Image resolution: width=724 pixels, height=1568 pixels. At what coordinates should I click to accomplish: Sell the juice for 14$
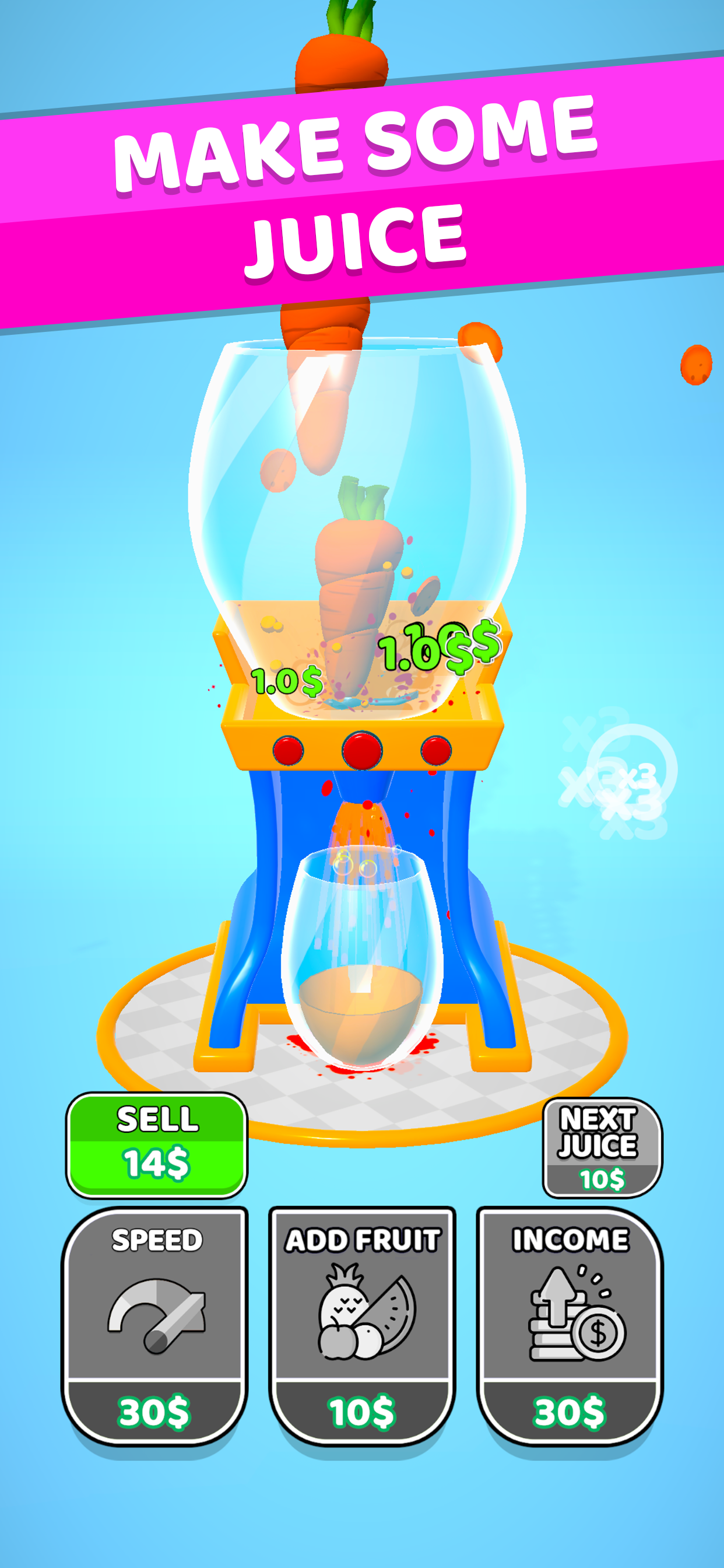(x=156, y=1145)
